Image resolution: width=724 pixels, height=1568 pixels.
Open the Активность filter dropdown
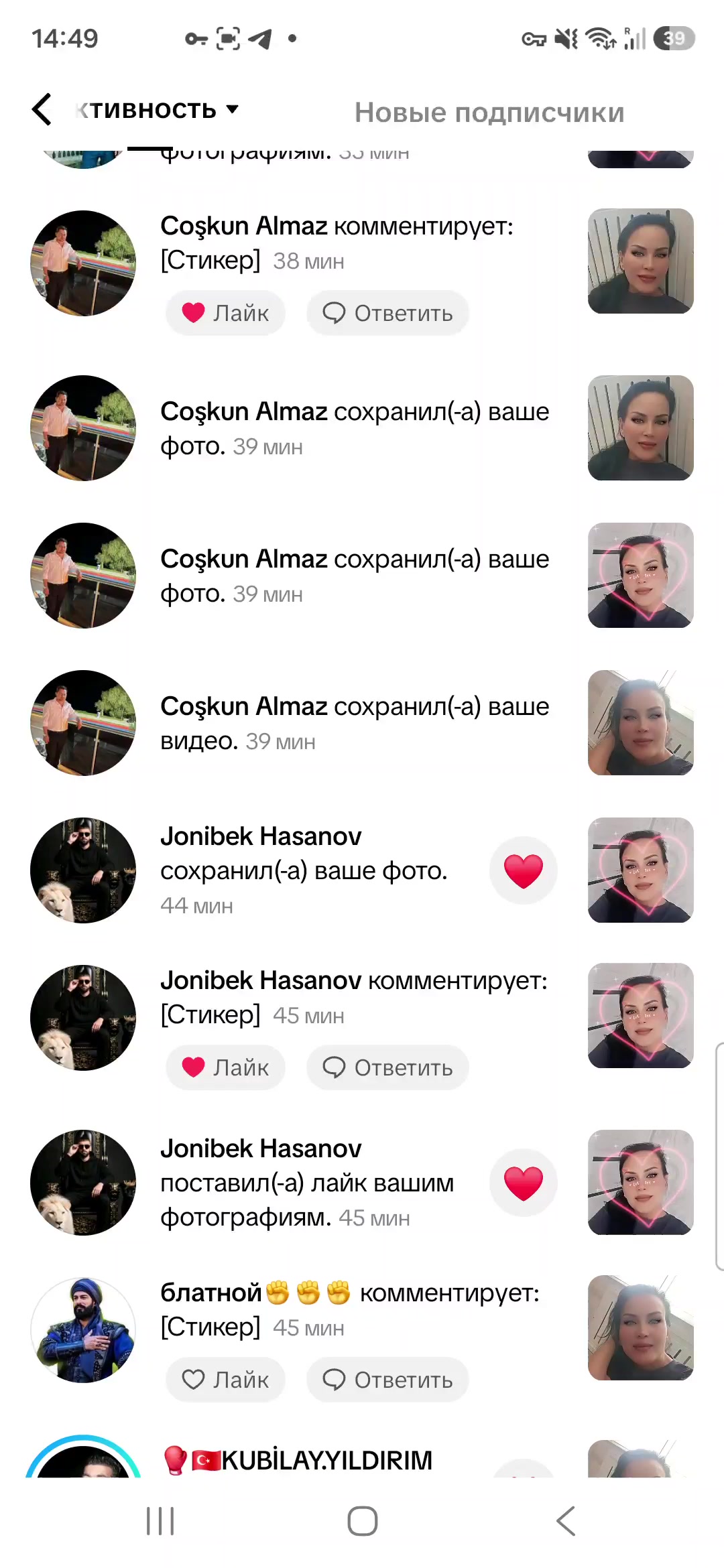tap(158, 110)
